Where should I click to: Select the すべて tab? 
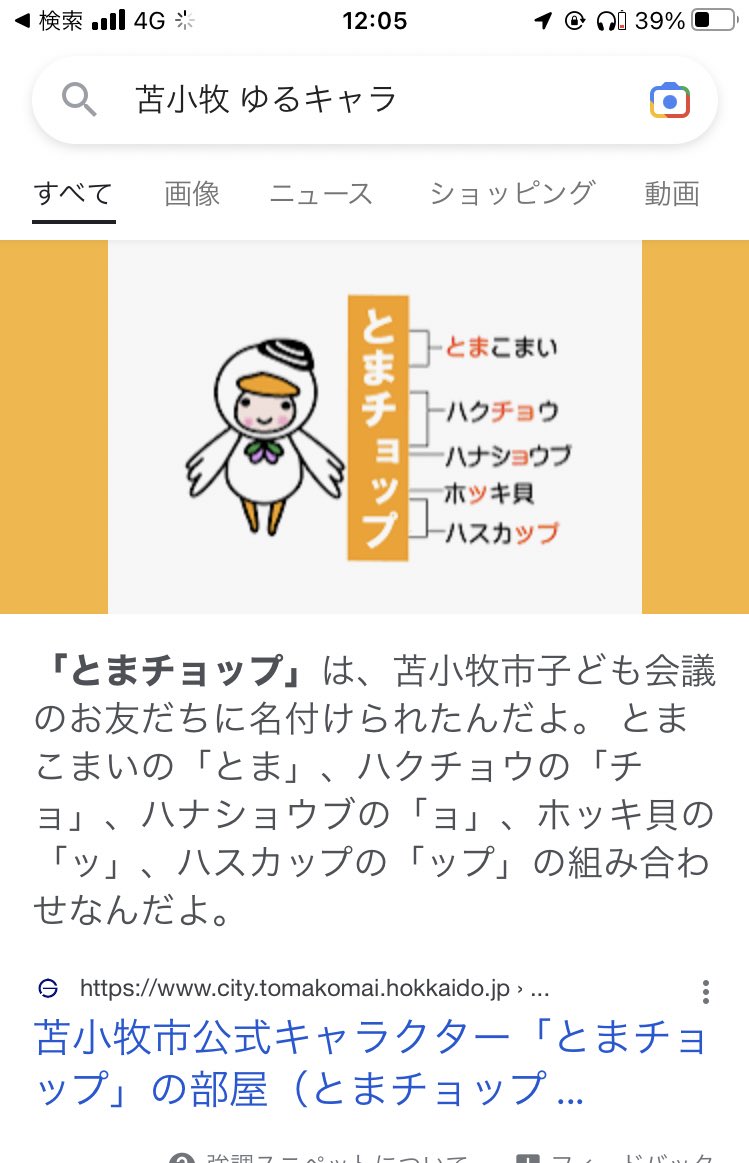(73, 193)
